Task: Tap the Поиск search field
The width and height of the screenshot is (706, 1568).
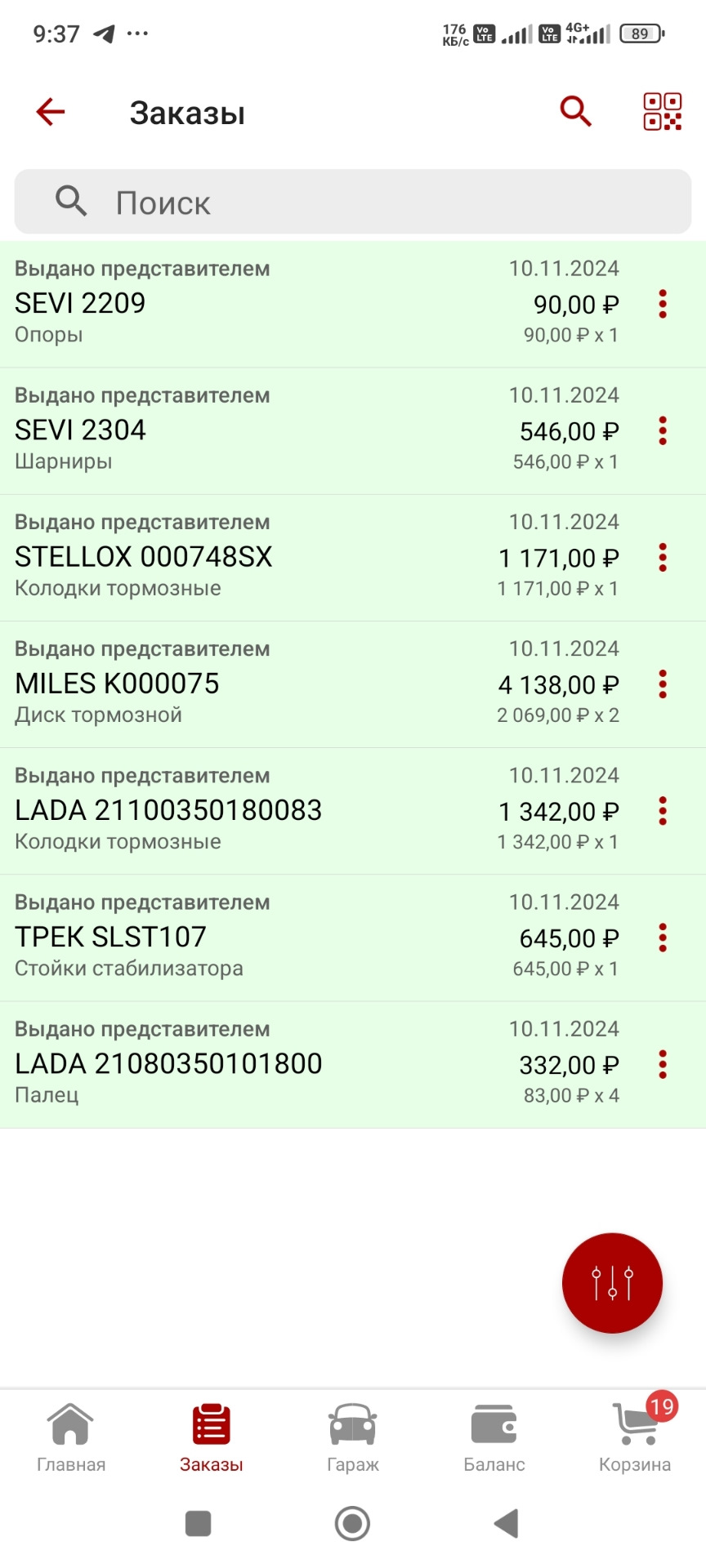Action: pyautogui.click(x=353, y=202)
